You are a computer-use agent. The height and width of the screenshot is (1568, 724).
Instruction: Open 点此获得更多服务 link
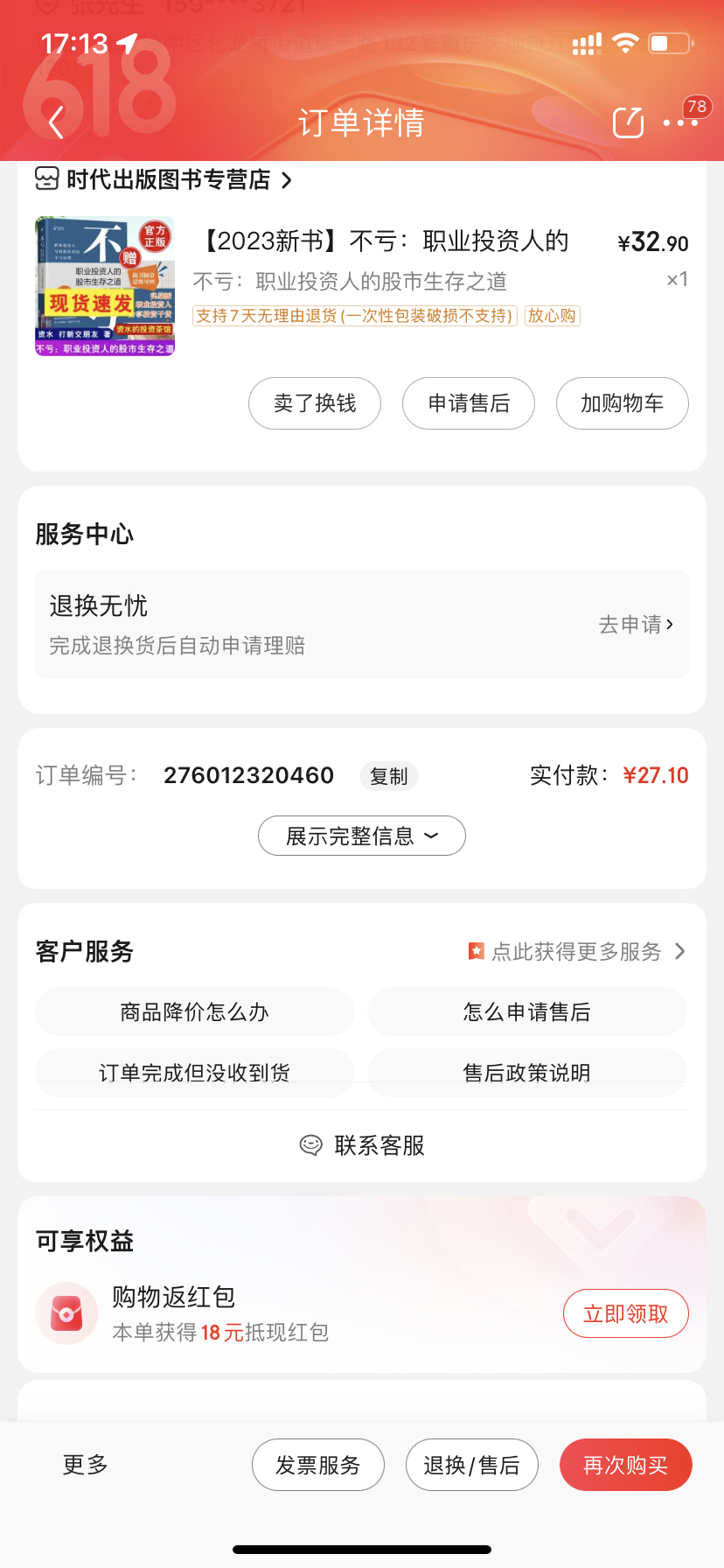click(577, 952)
